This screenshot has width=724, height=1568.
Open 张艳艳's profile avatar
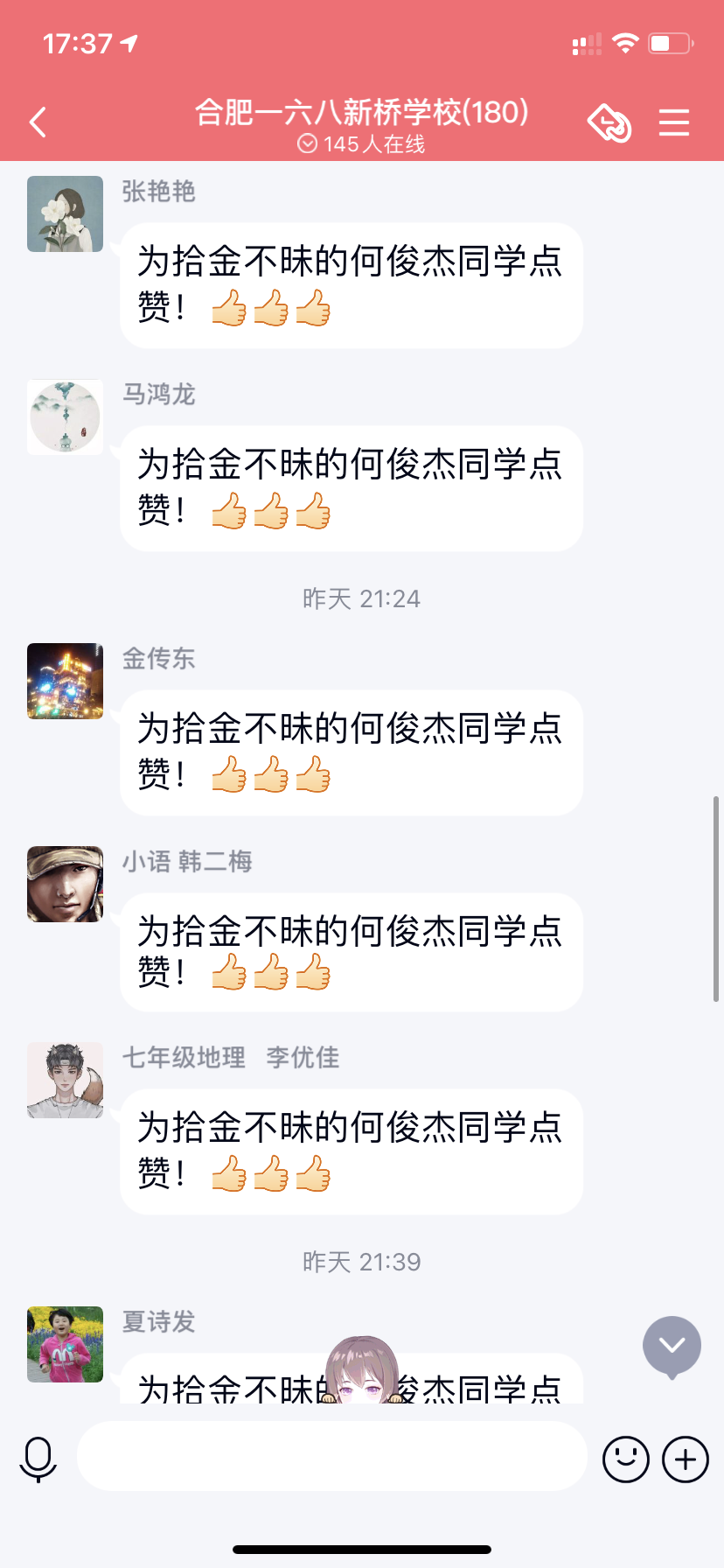point(65,213)
